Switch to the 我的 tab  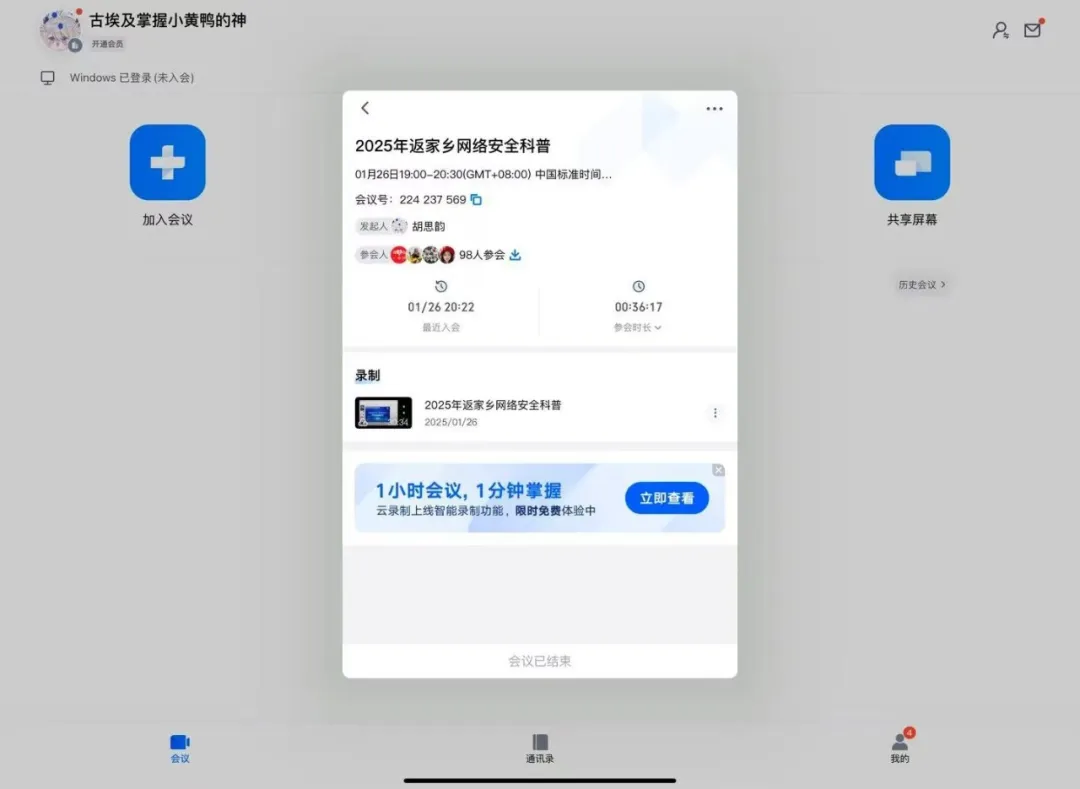[900, 748]
